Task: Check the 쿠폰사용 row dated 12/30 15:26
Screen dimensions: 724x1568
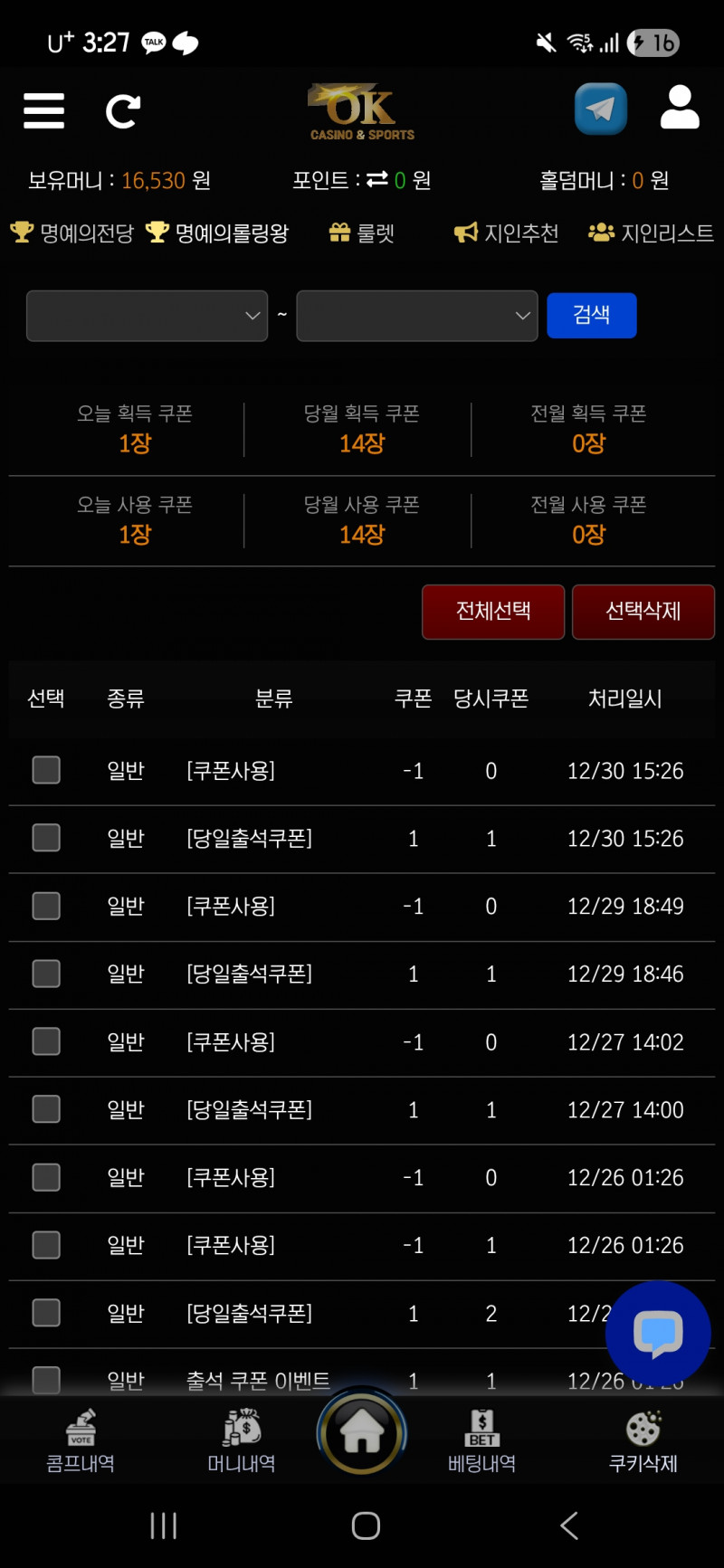Action: 46,771
